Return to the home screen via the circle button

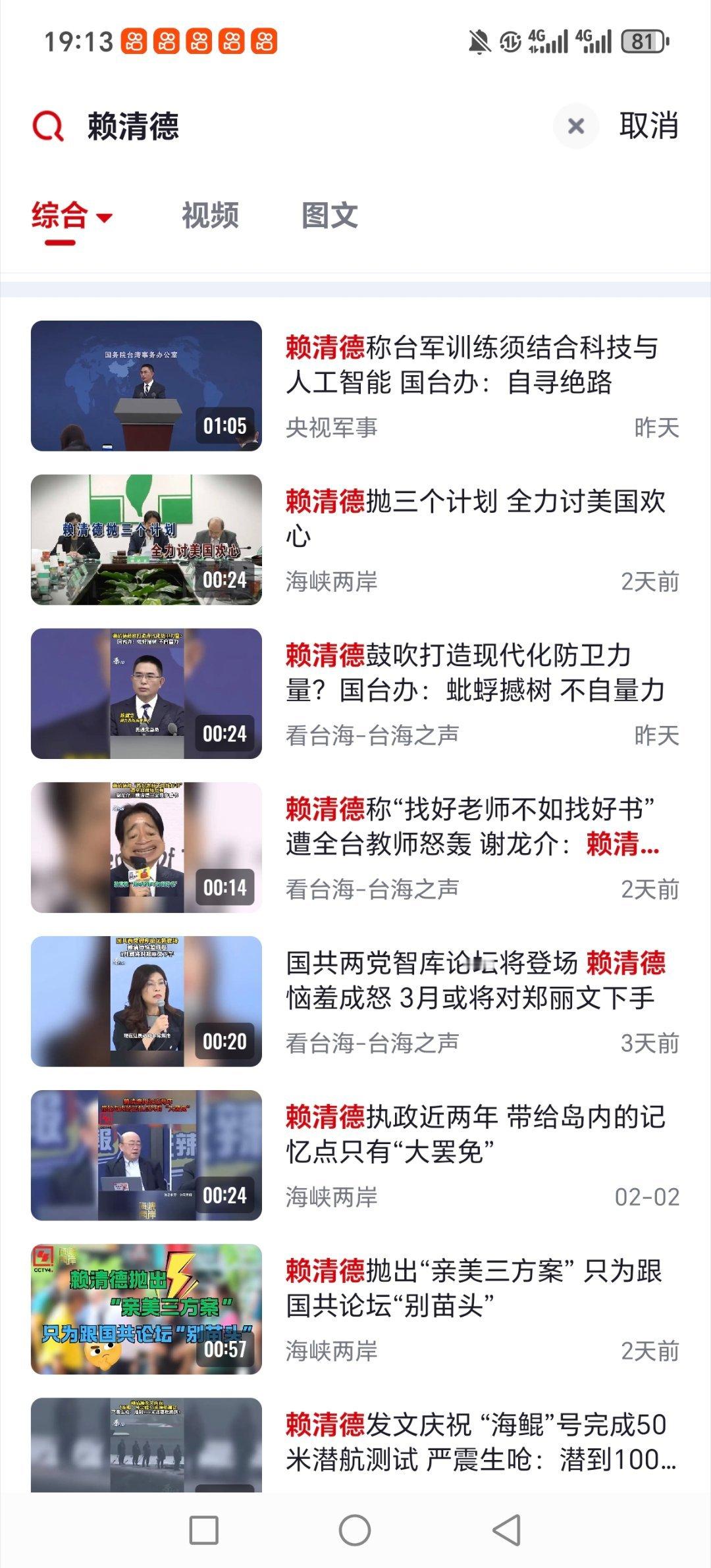tap(355, 1530)
